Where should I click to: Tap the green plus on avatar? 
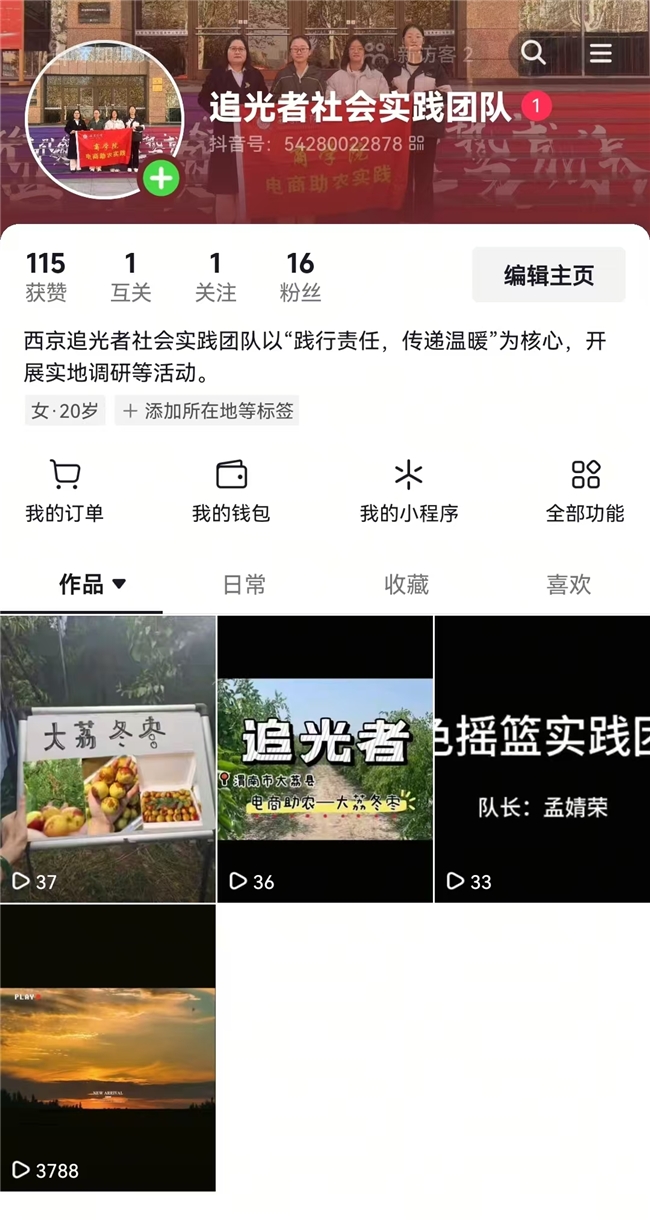(161, 179)
